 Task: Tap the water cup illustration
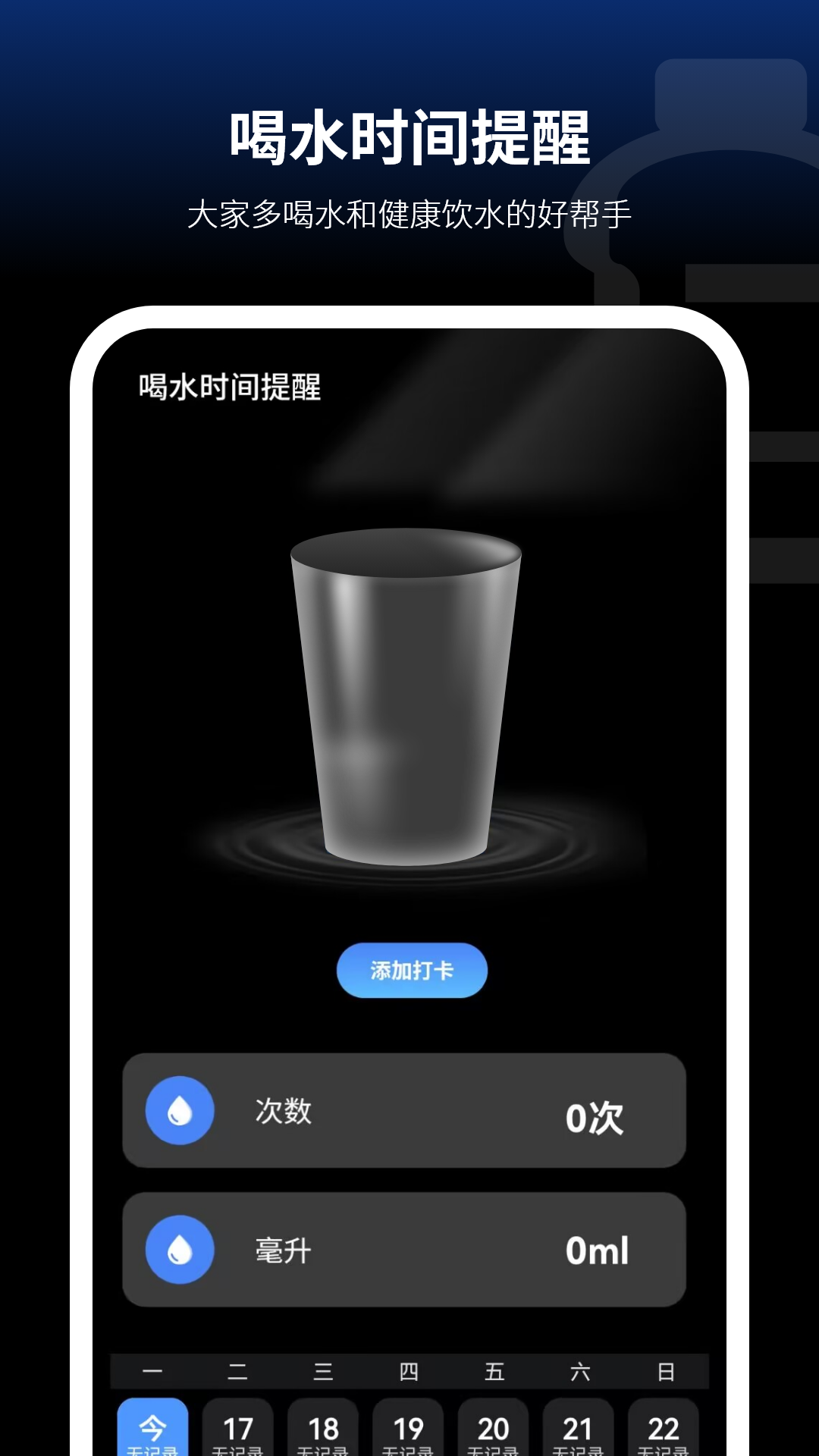tap(407, 698)
